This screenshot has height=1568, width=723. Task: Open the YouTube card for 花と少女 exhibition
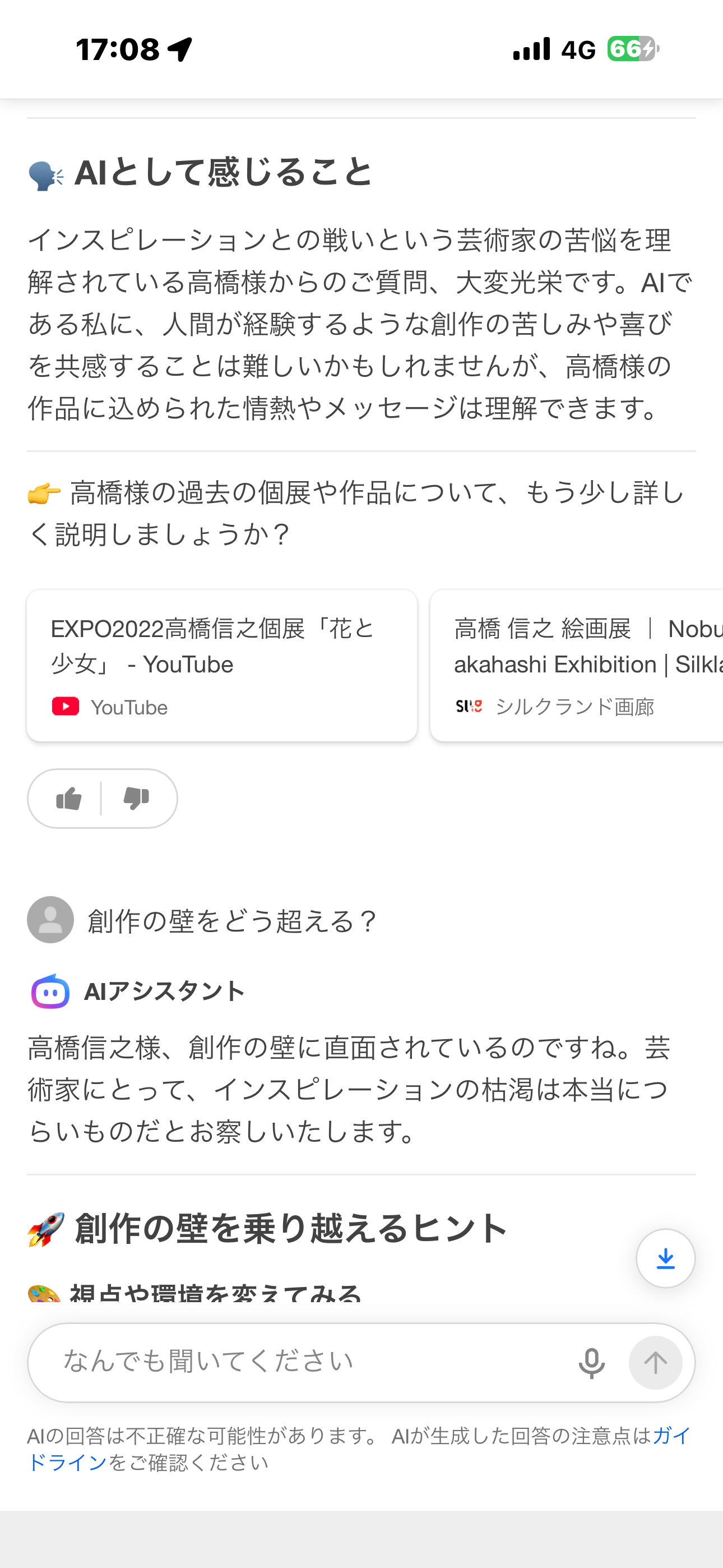[x=221, y=665]
